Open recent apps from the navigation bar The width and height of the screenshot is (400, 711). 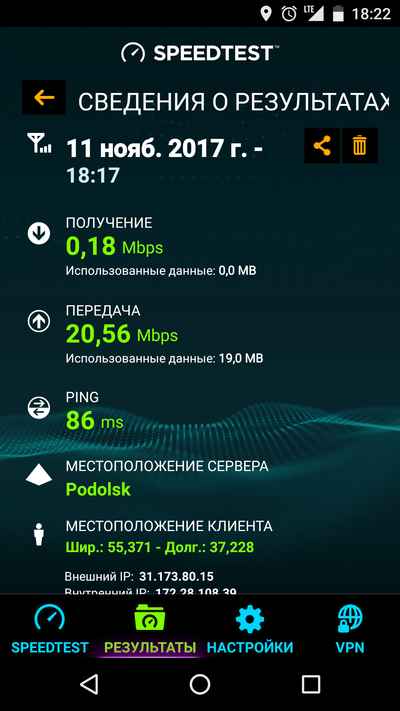[x=311, y=684]
